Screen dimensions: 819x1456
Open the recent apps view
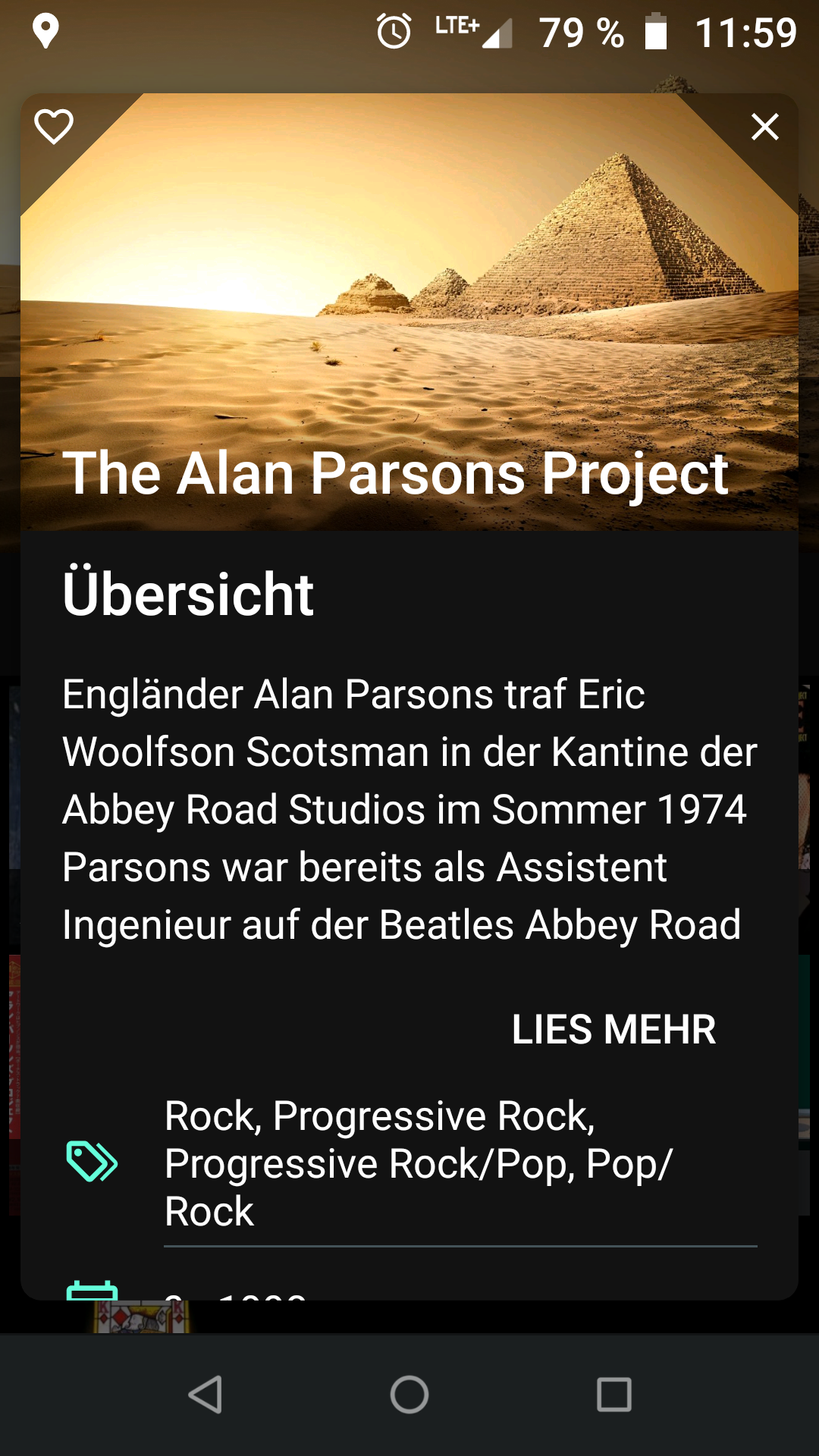614,1394
